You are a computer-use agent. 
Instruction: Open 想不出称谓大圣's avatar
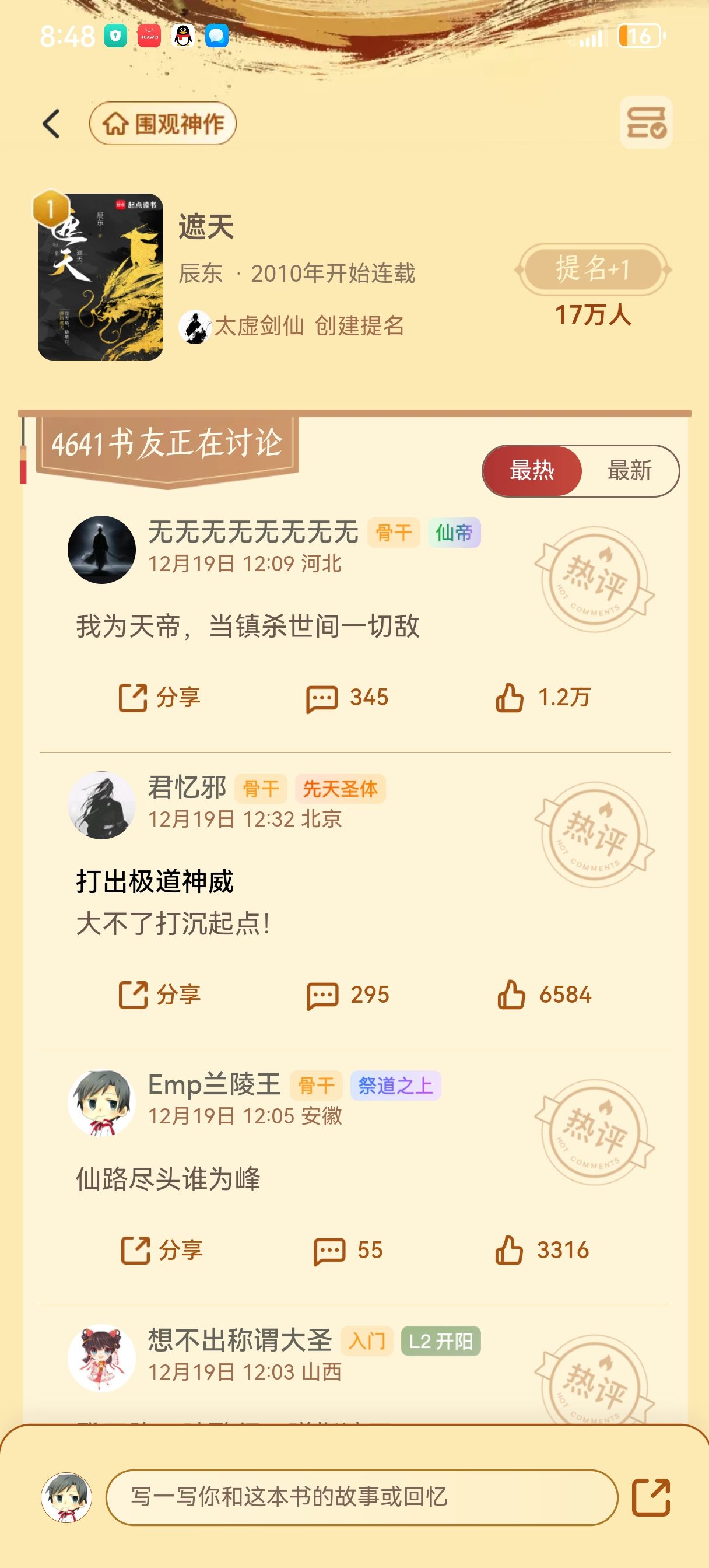click(101, 1358)
